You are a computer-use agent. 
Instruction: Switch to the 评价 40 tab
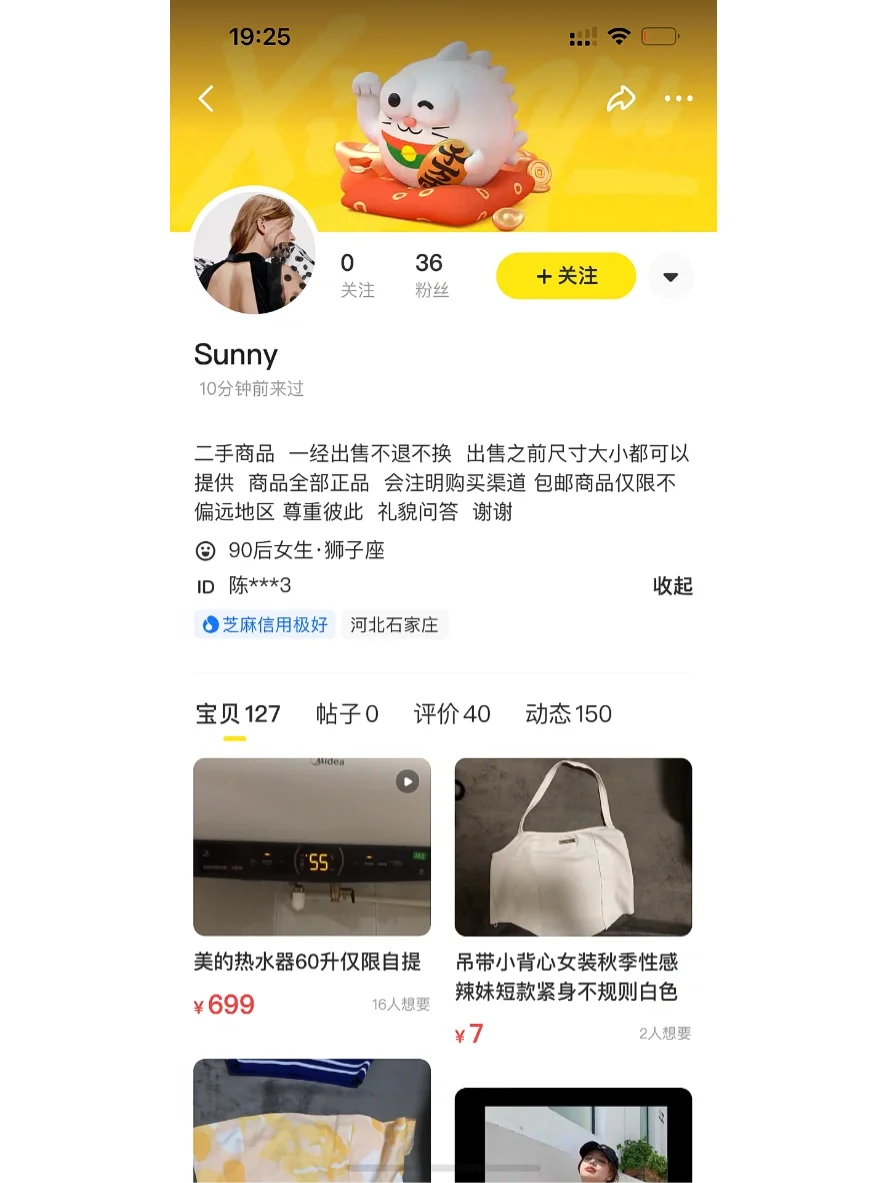pyautogui.click(x=452, y=714)
